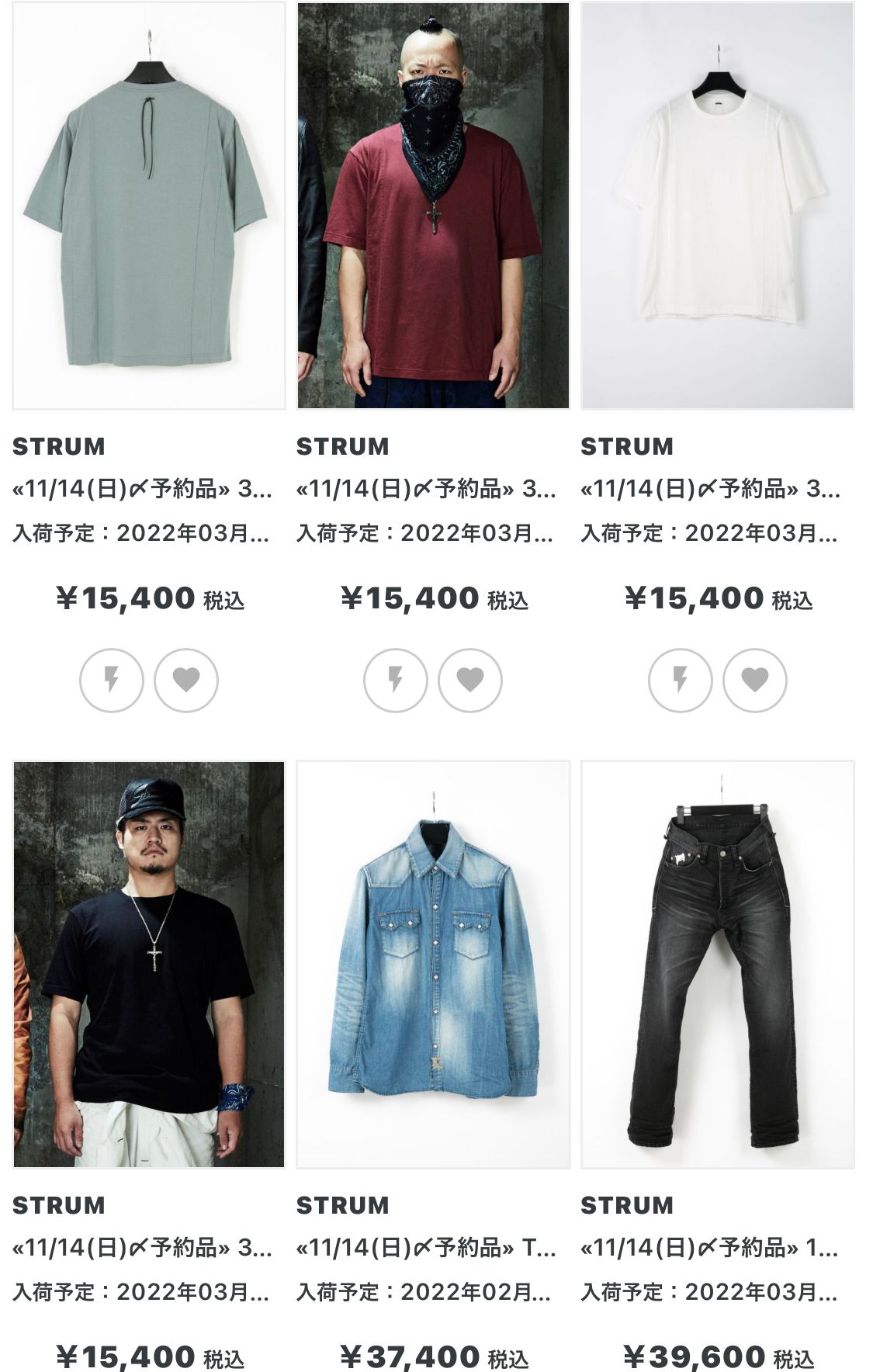Tap lightning icon under white t-shirt
The height and width of the screenshot is (1372, 873).
tap(680, 680)
